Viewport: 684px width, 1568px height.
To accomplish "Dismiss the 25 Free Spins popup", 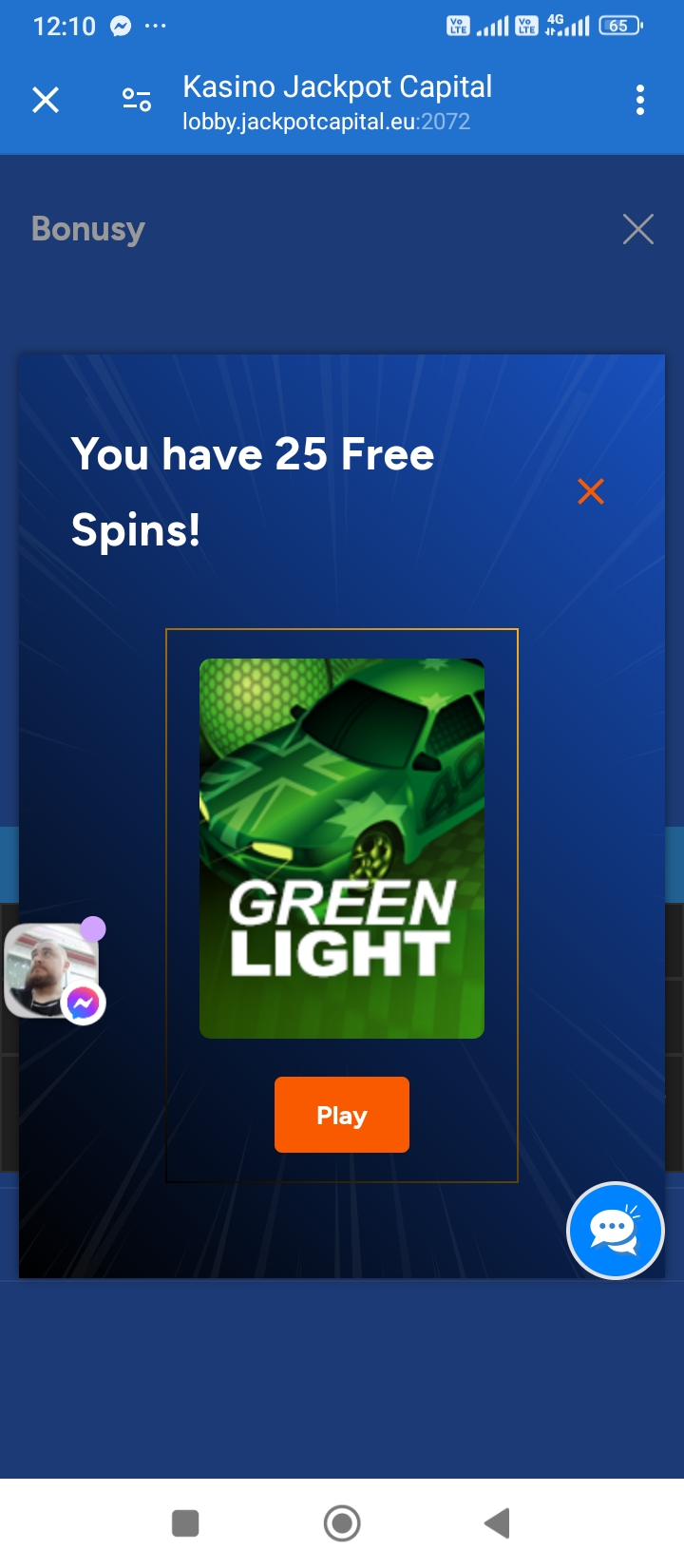I will pos(591,491).
